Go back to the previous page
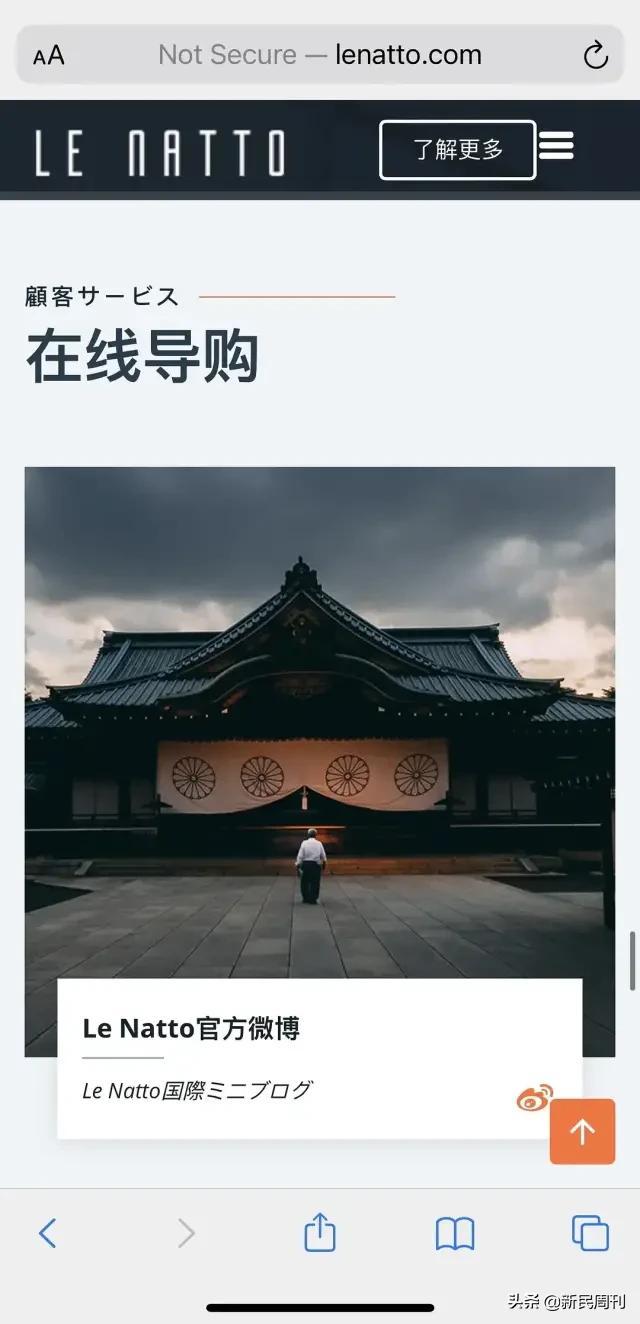The height and width of the screenshot is (1324, 640). 47,1233
